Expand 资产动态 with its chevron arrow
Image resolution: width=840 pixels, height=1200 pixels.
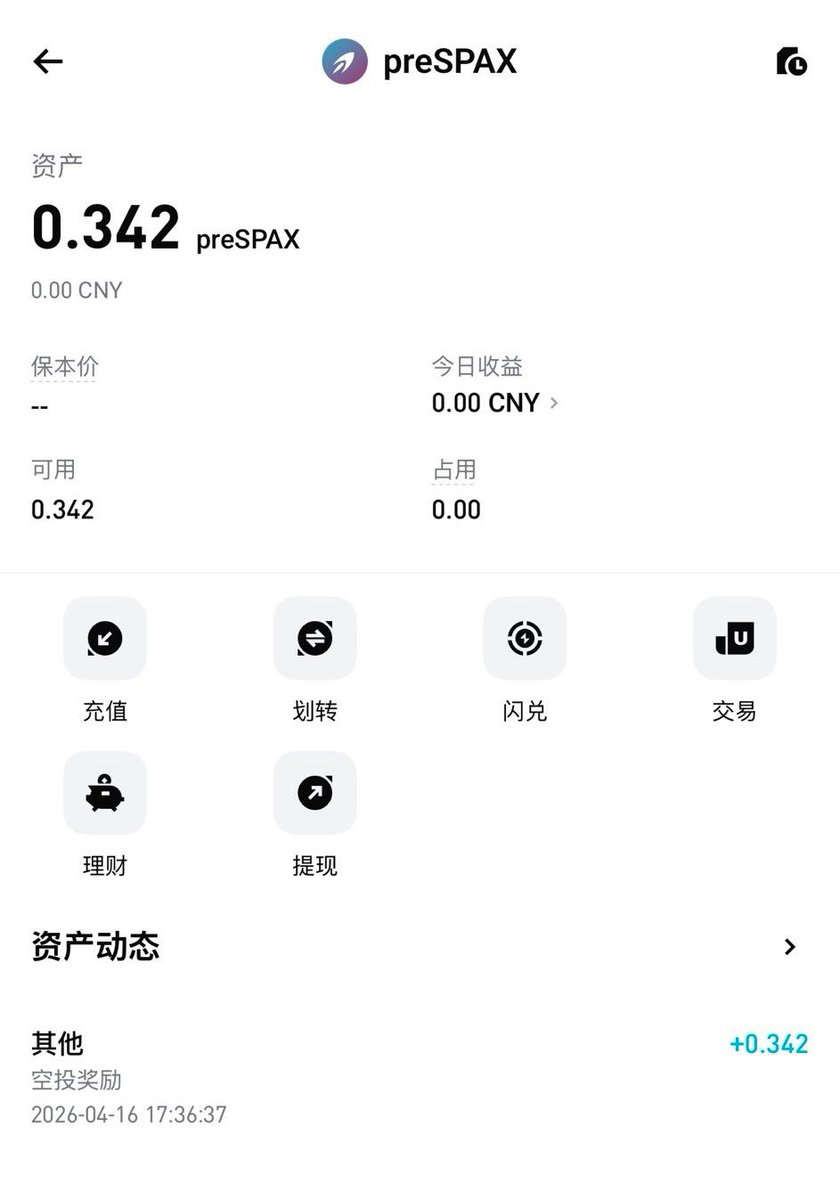click(x=790, y=947)
